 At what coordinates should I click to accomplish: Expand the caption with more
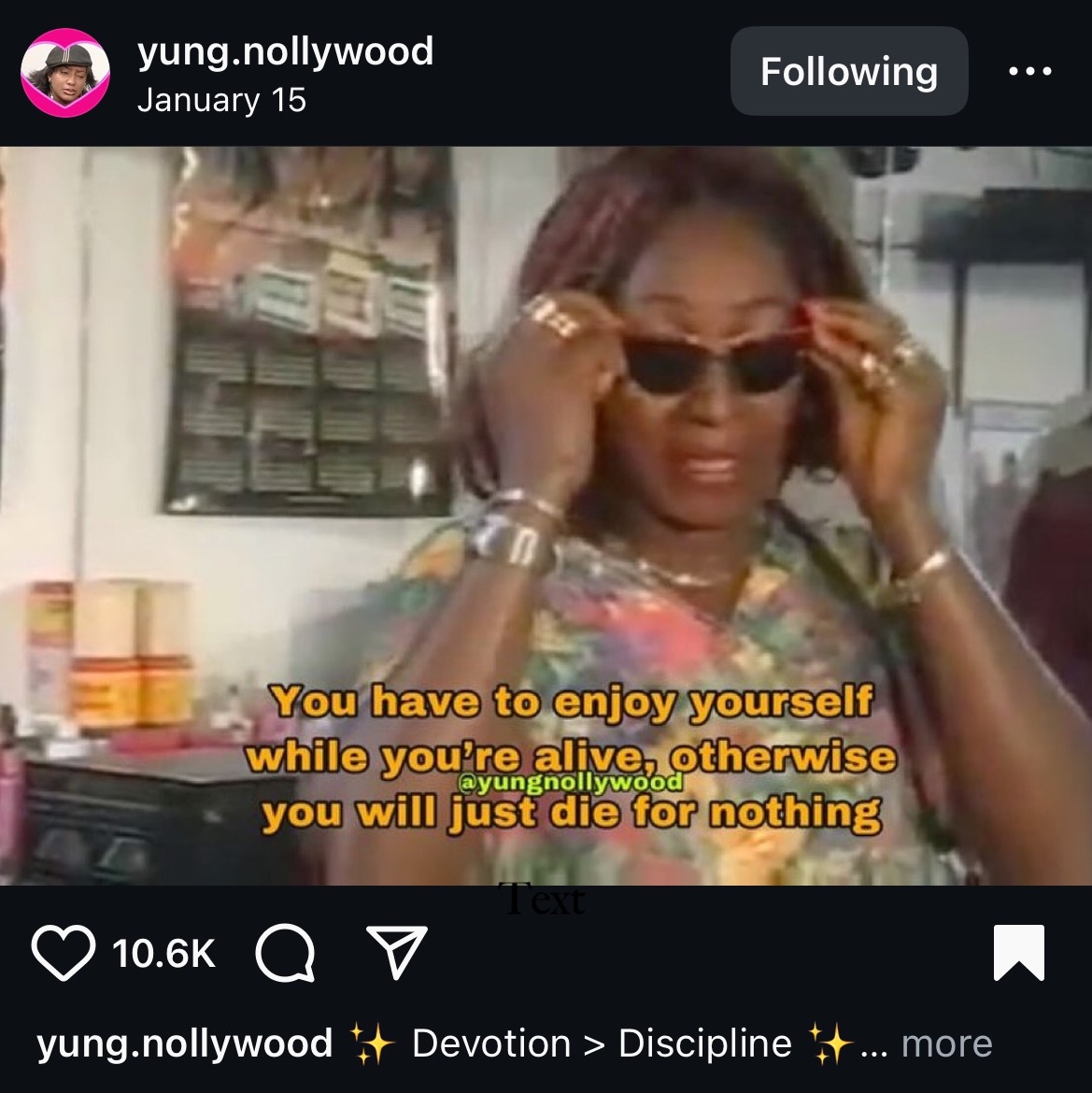click(x=946, y=1043)
